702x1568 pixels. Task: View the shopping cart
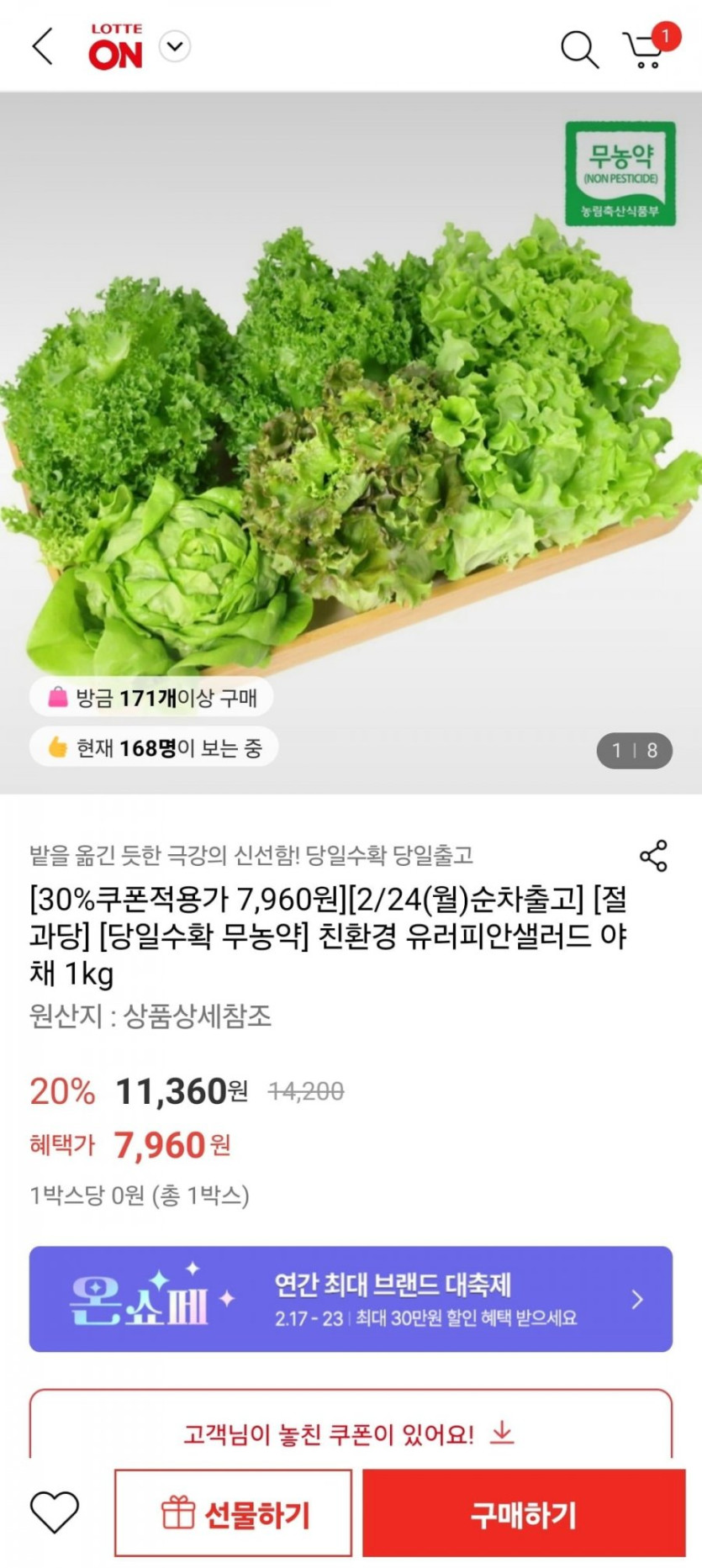click(646, 49)
